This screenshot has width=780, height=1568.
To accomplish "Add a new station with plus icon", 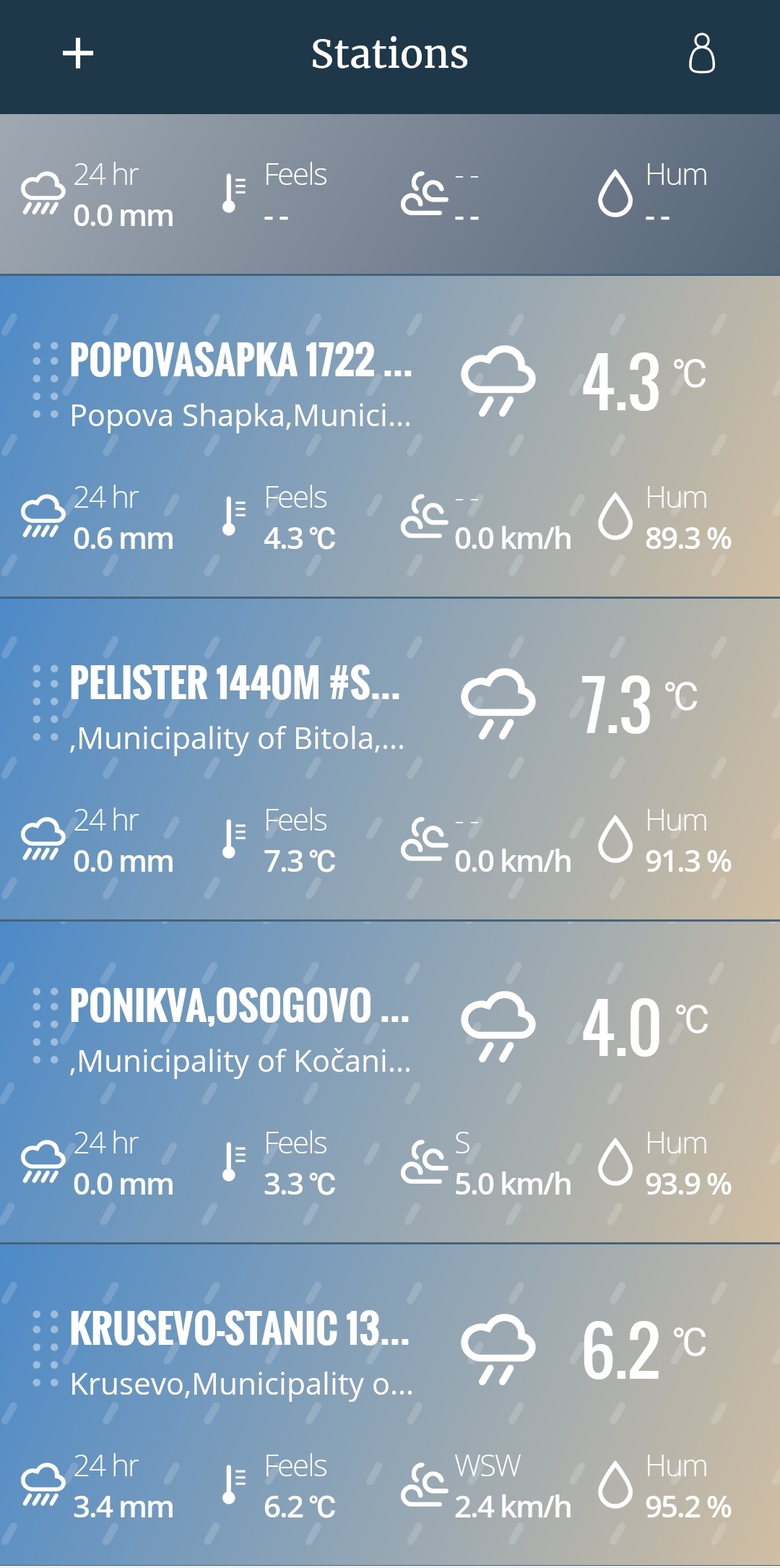I will (78, 53).
